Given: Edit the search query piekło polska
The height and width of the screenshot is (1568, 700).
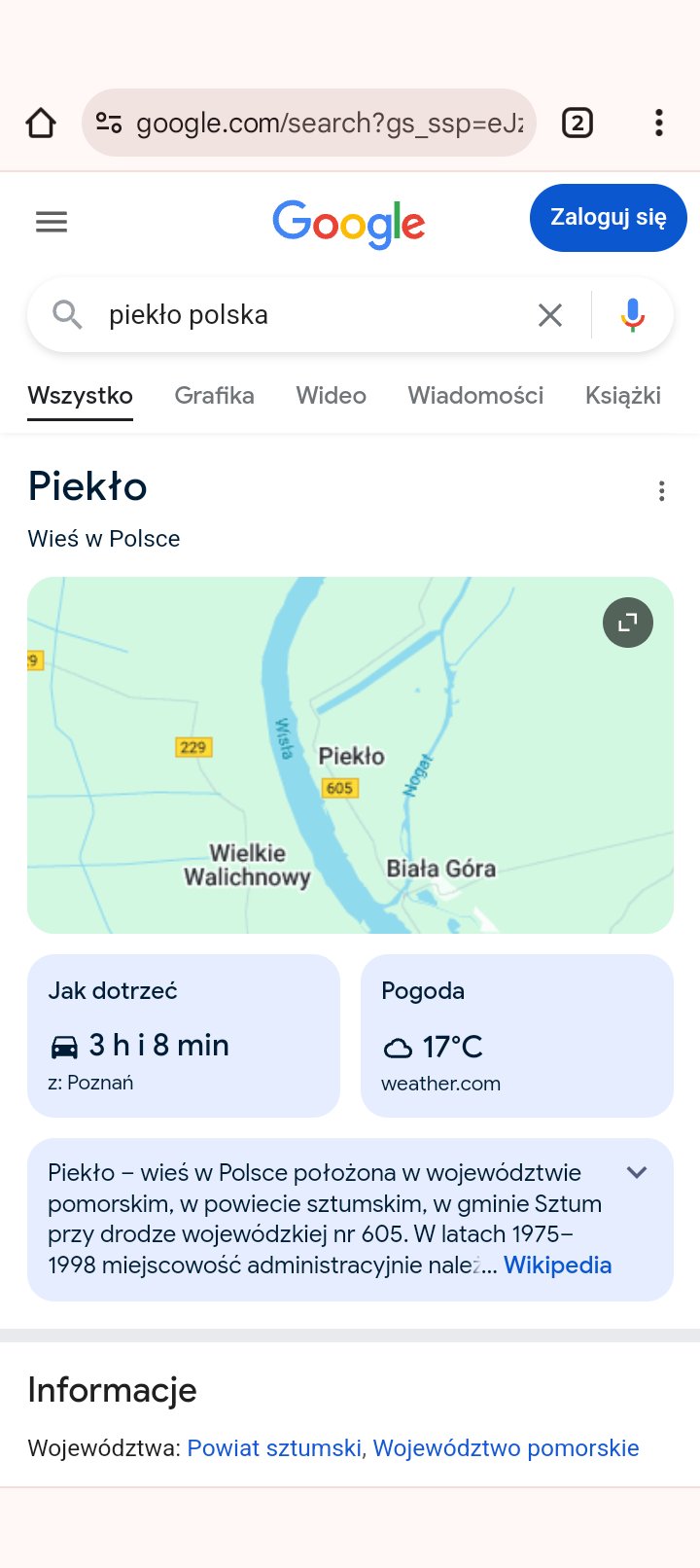Looking at the screenshot, I should (311, 315).
